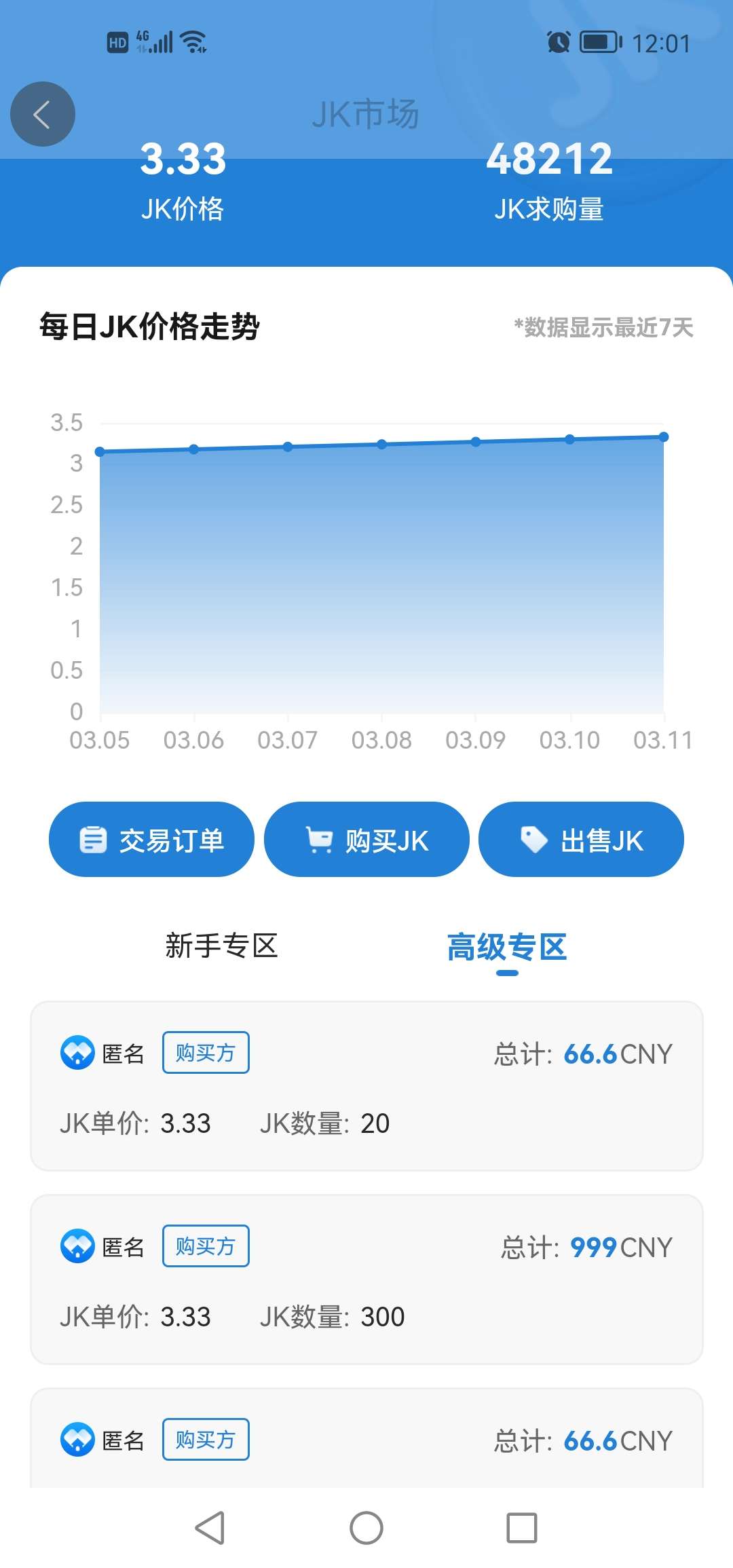This screenshot has width=733, height=1568.
Task: Open 交易订单 trade orders
Action: pyautogui.click(x=151, y=840)
